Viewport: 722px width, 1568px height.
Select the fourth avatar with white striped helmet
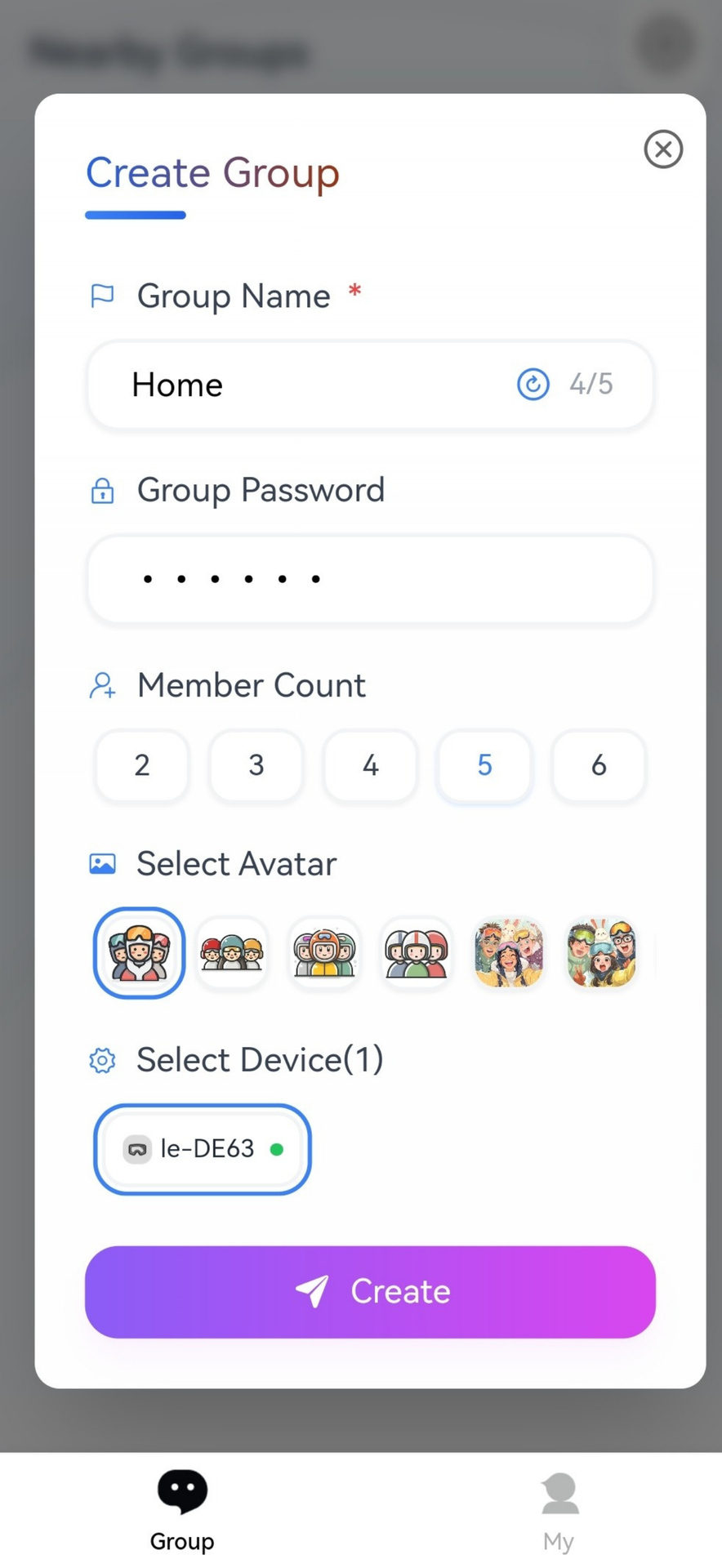[417, 953]
